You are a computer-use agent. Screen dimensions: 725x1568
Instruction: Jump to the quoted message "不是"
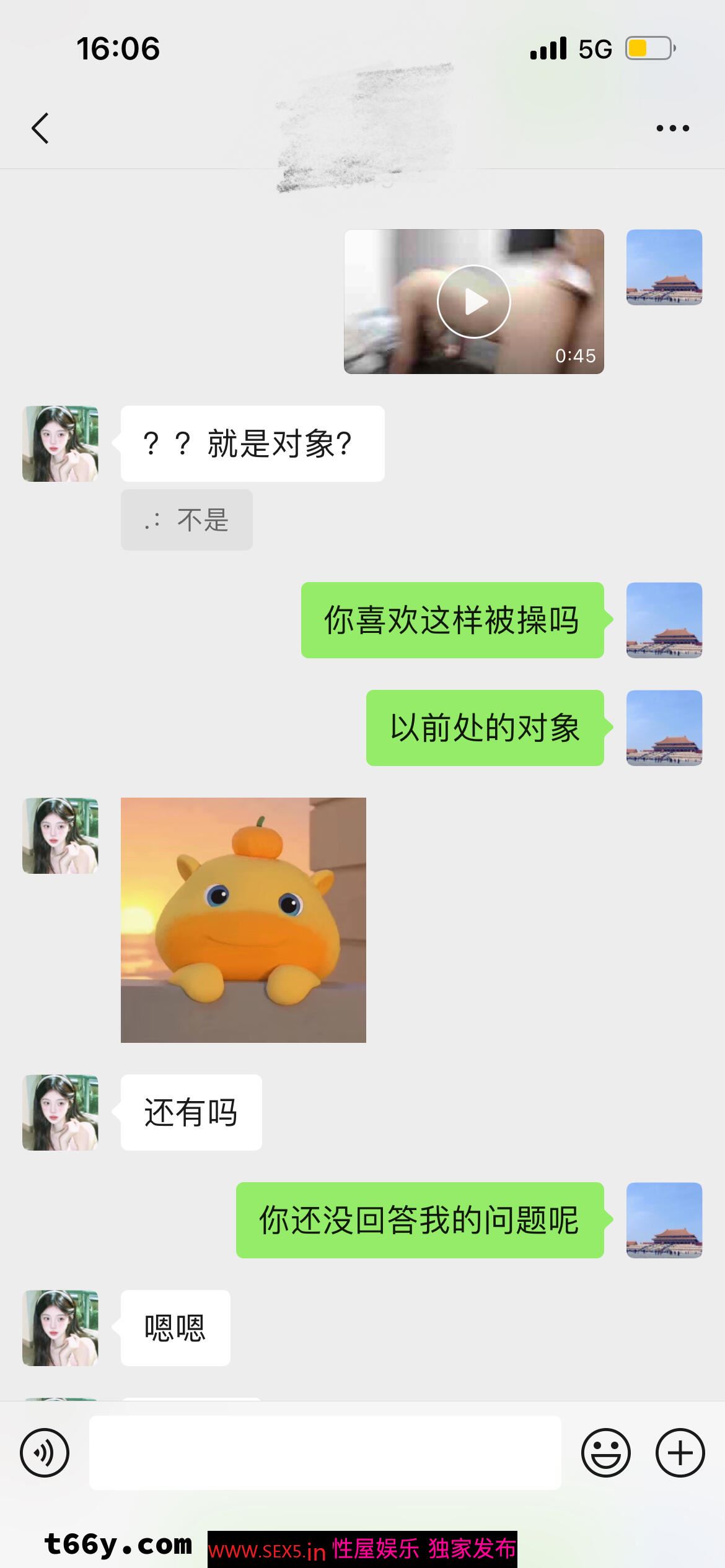point(187,520)
